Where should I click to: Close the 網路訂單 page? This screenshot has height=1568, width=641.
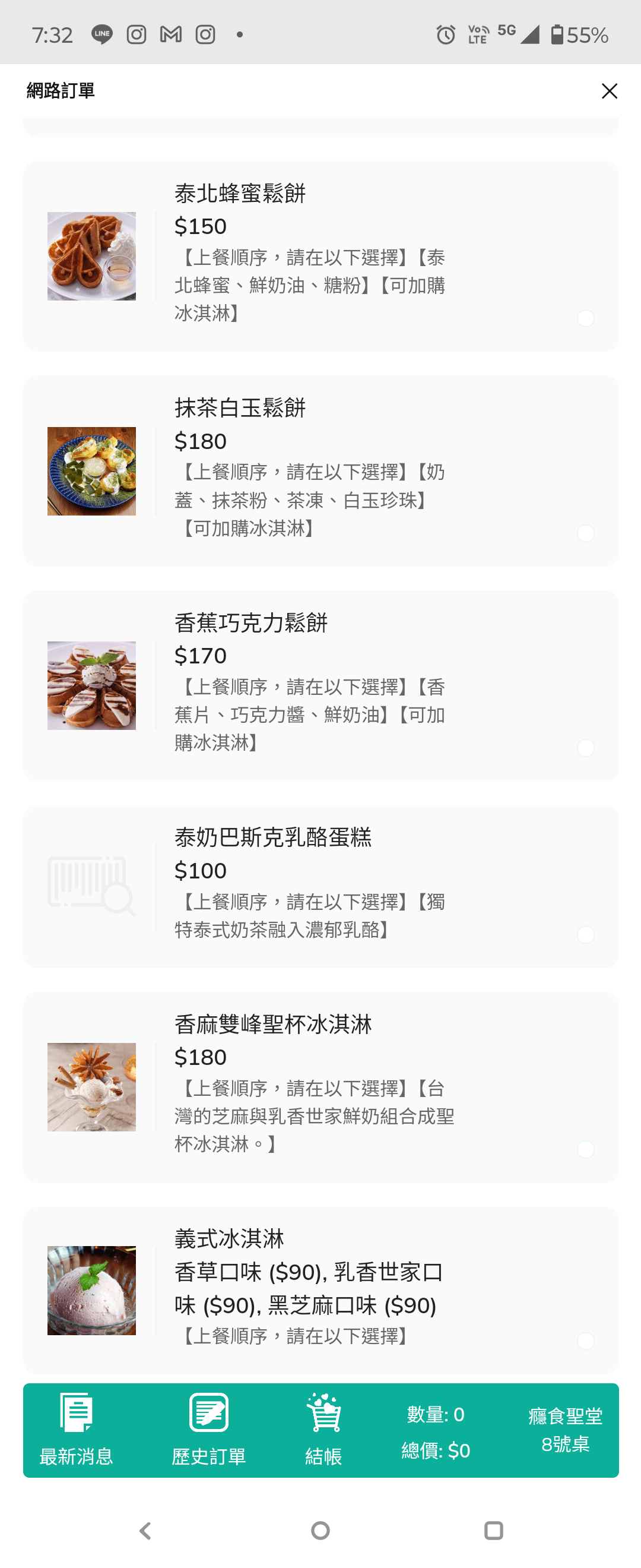tap(609, 91)
